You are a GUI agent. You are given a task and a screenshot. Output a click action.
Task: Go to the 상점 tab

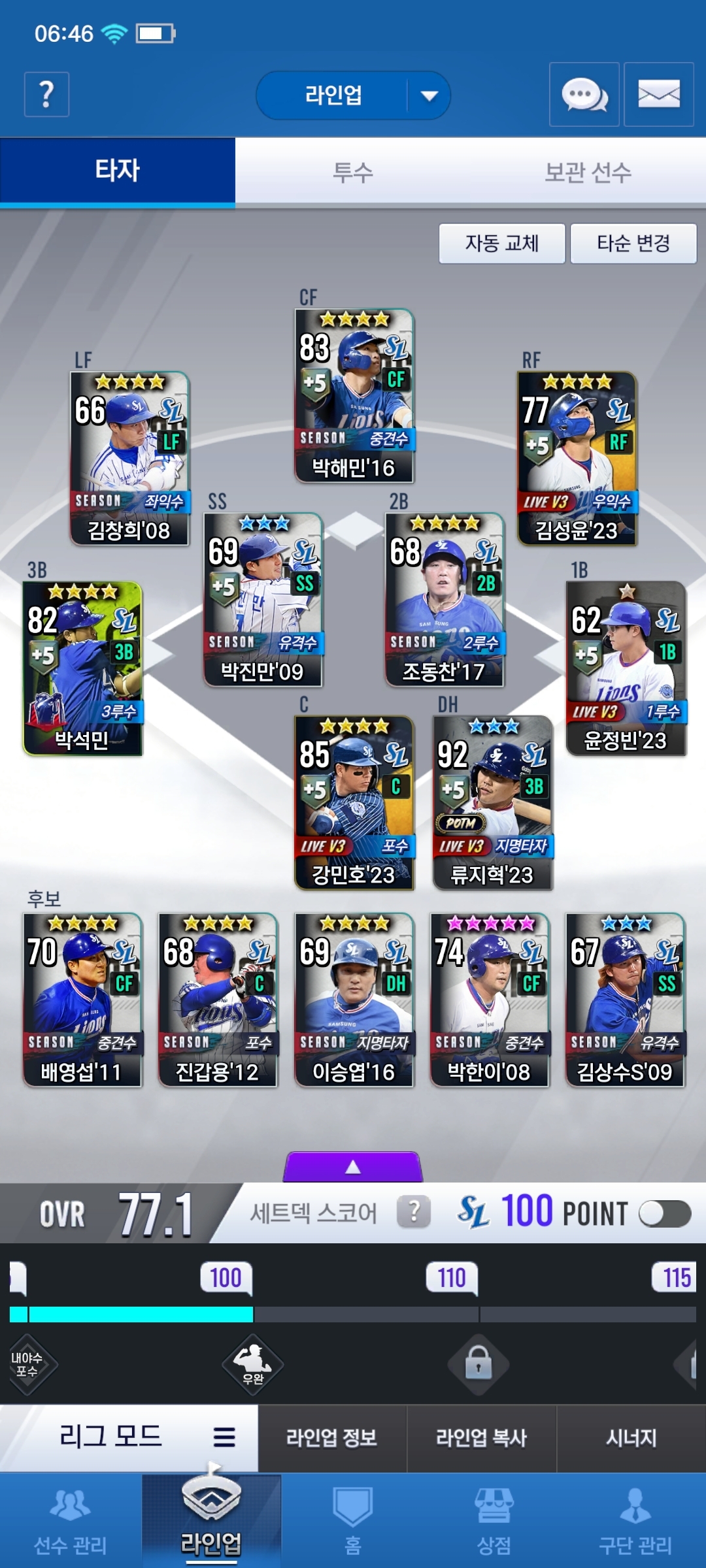click(494, 1520)
